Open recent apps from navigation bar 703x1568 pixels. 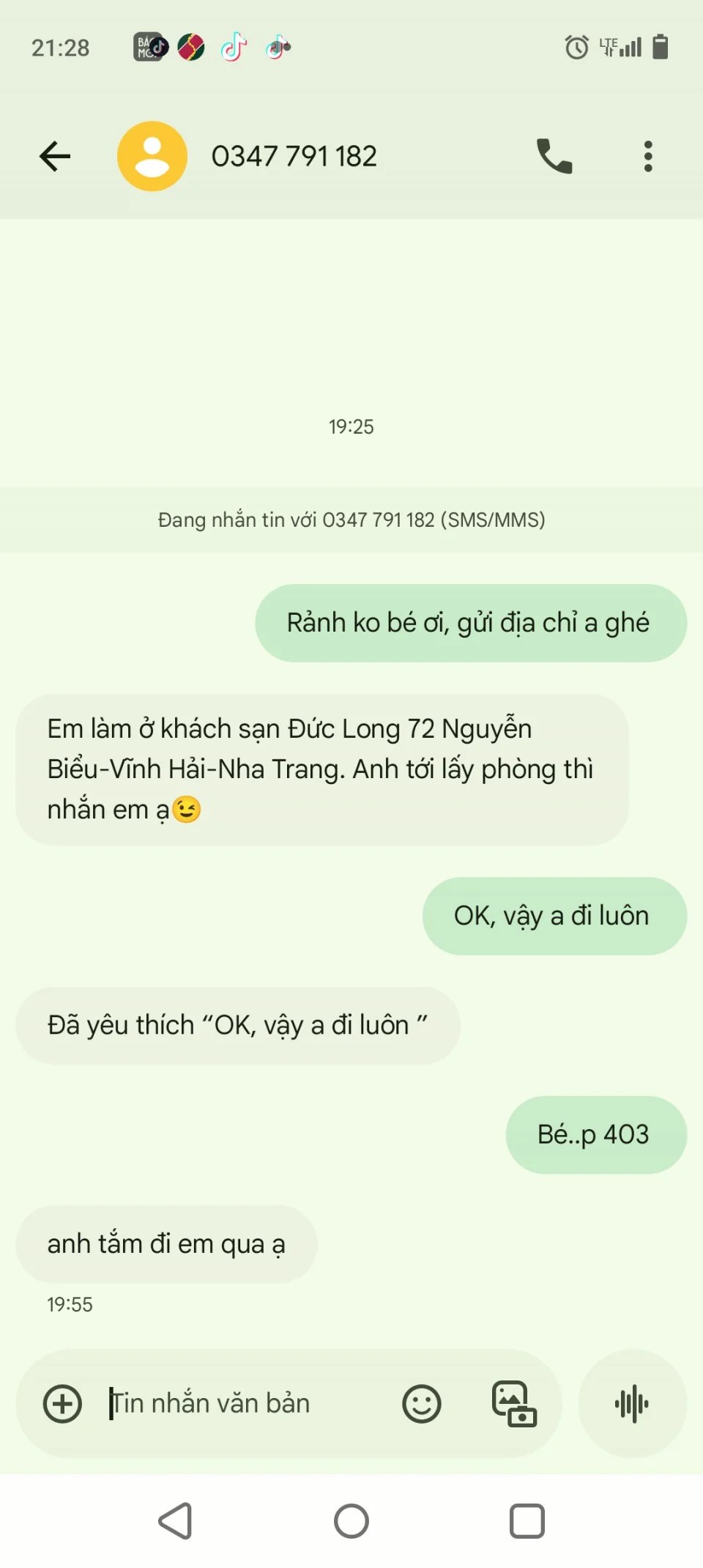527,1521
